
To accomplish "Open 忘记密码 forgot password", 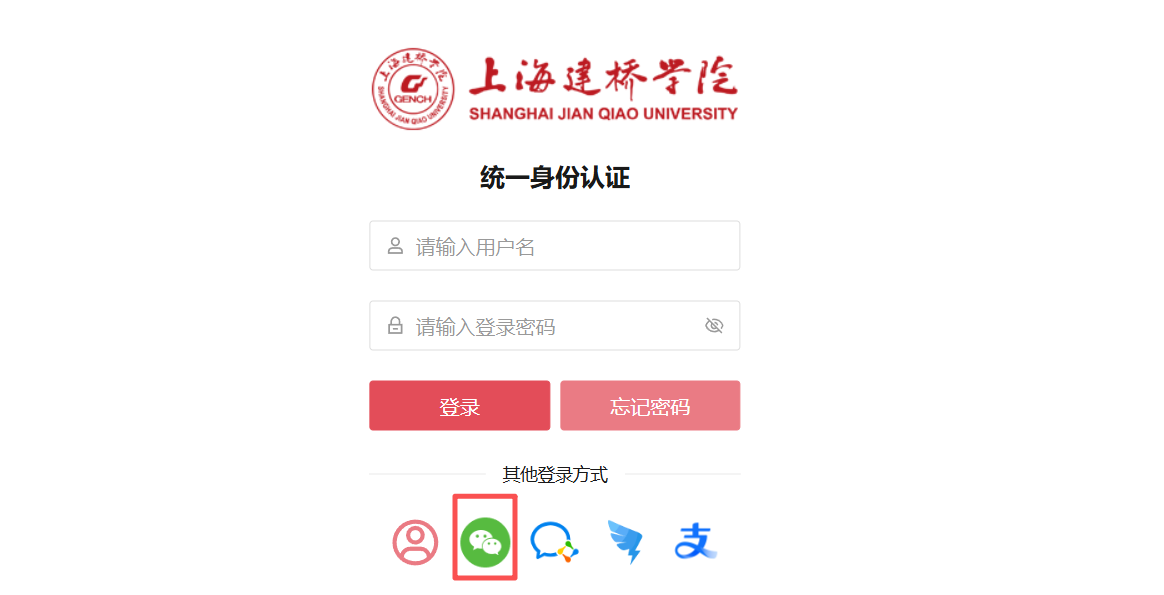I will [x=650, y=406].
